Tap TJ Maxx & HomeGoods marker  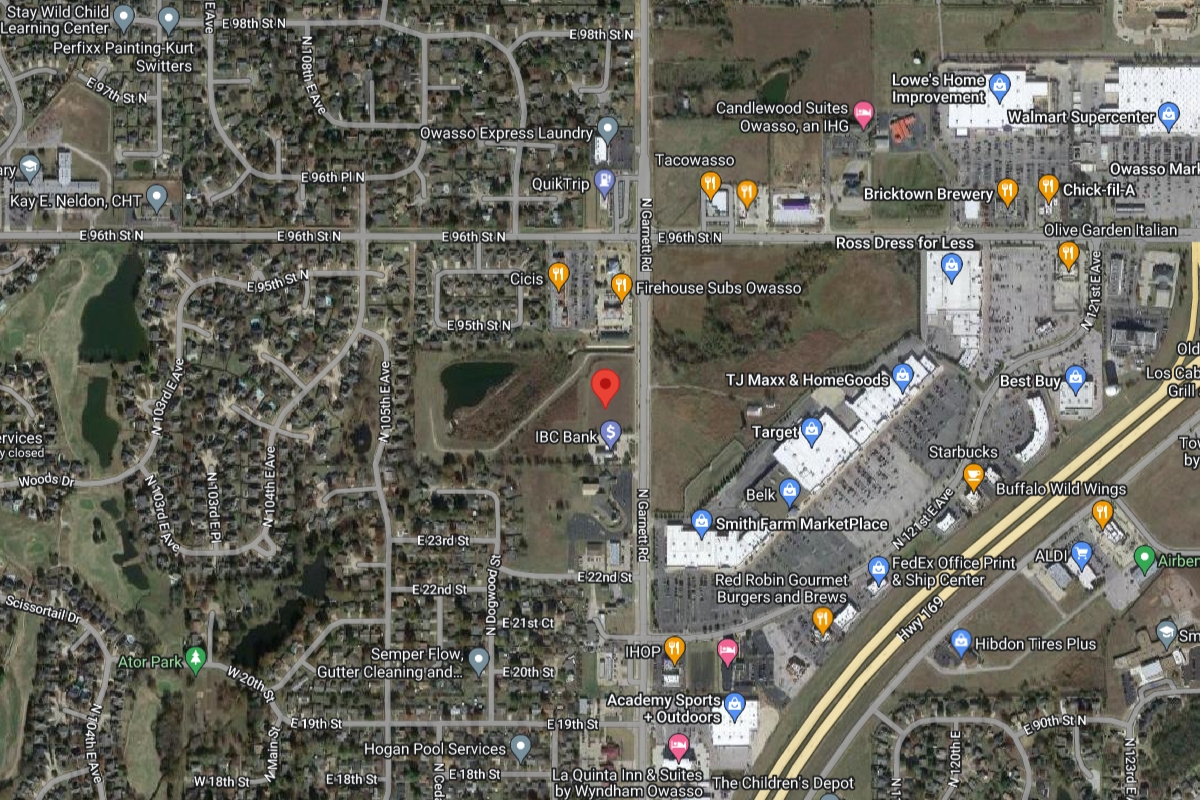903,376
